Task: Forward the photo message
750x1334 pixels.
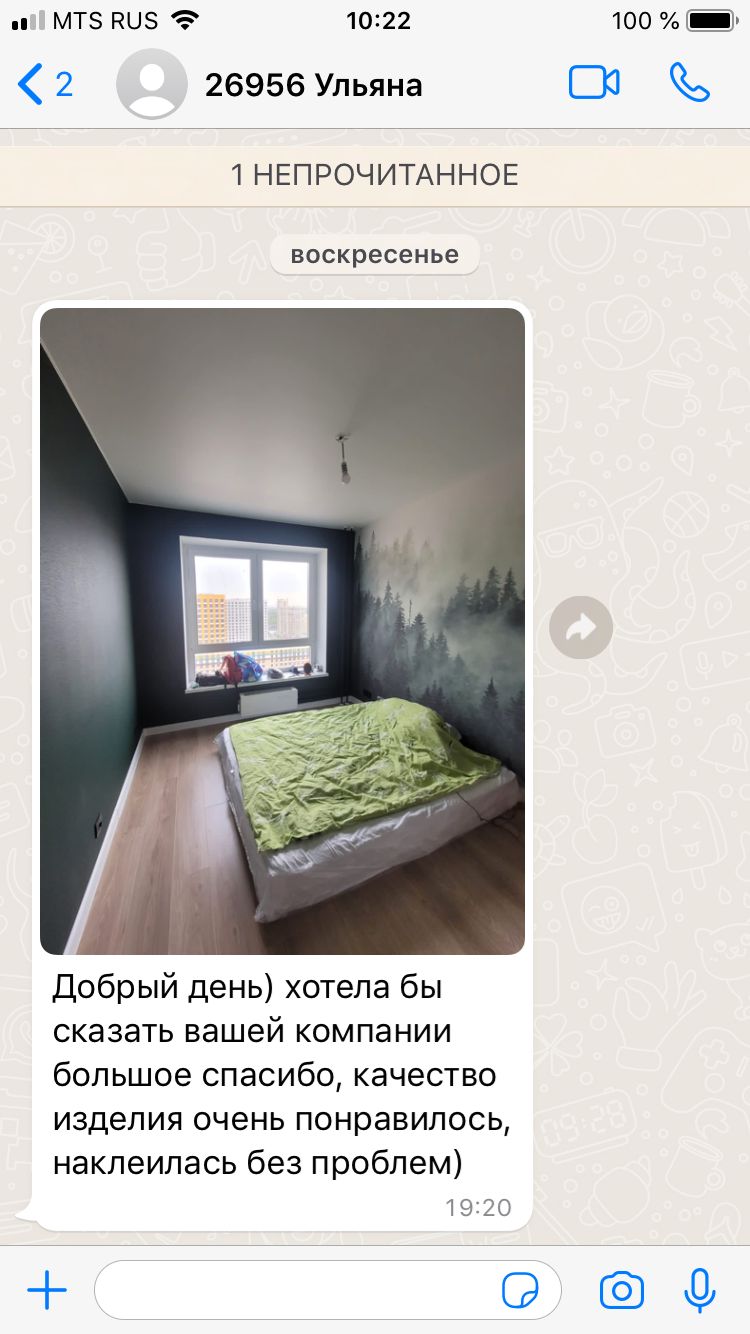Action: click(x=581, y=627)
